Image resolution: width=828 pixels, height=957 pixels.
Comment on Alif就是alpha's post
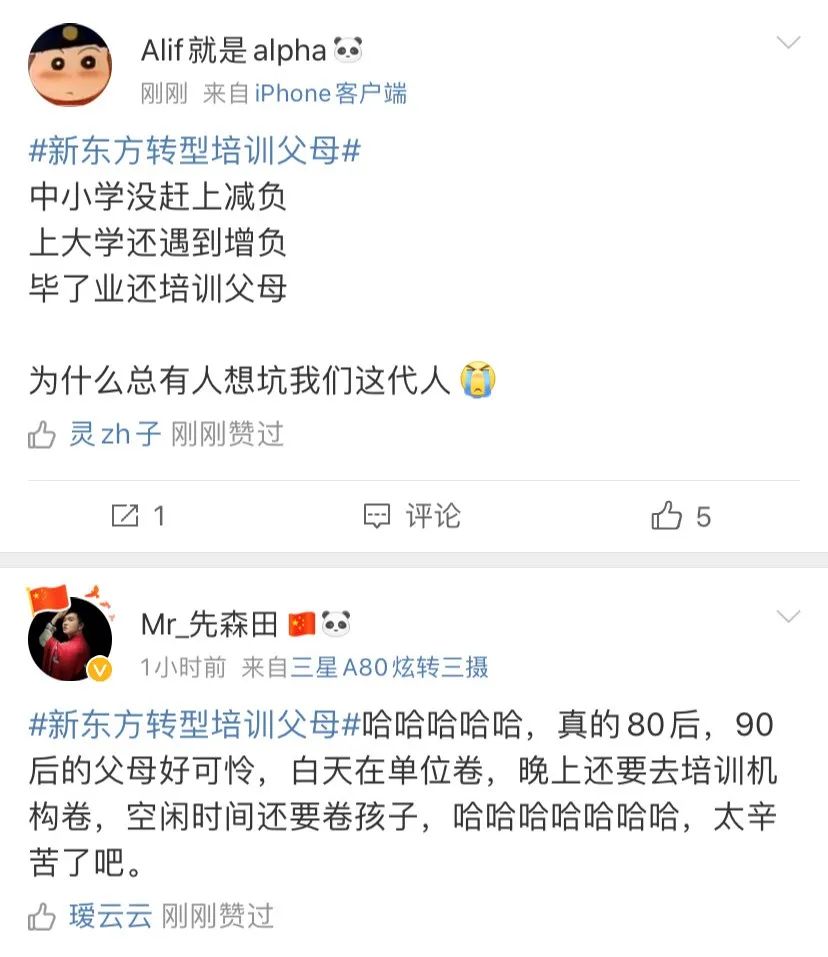click(412, 516)
